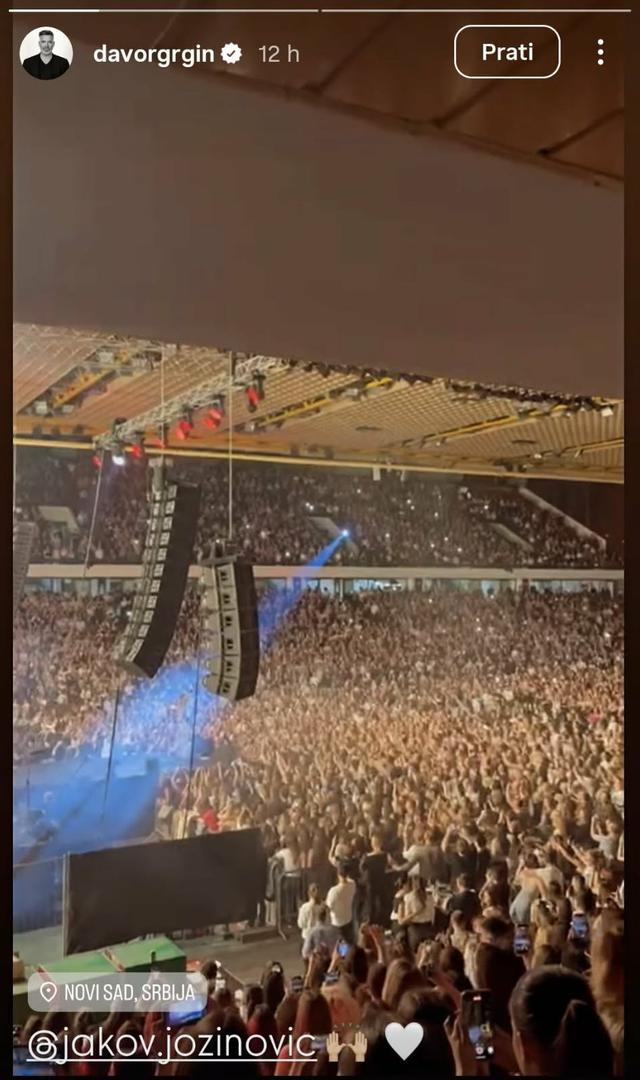640x1080 pixels.
Task: Open the Novi Sad, Srbija location sticker
Action: 118,992
